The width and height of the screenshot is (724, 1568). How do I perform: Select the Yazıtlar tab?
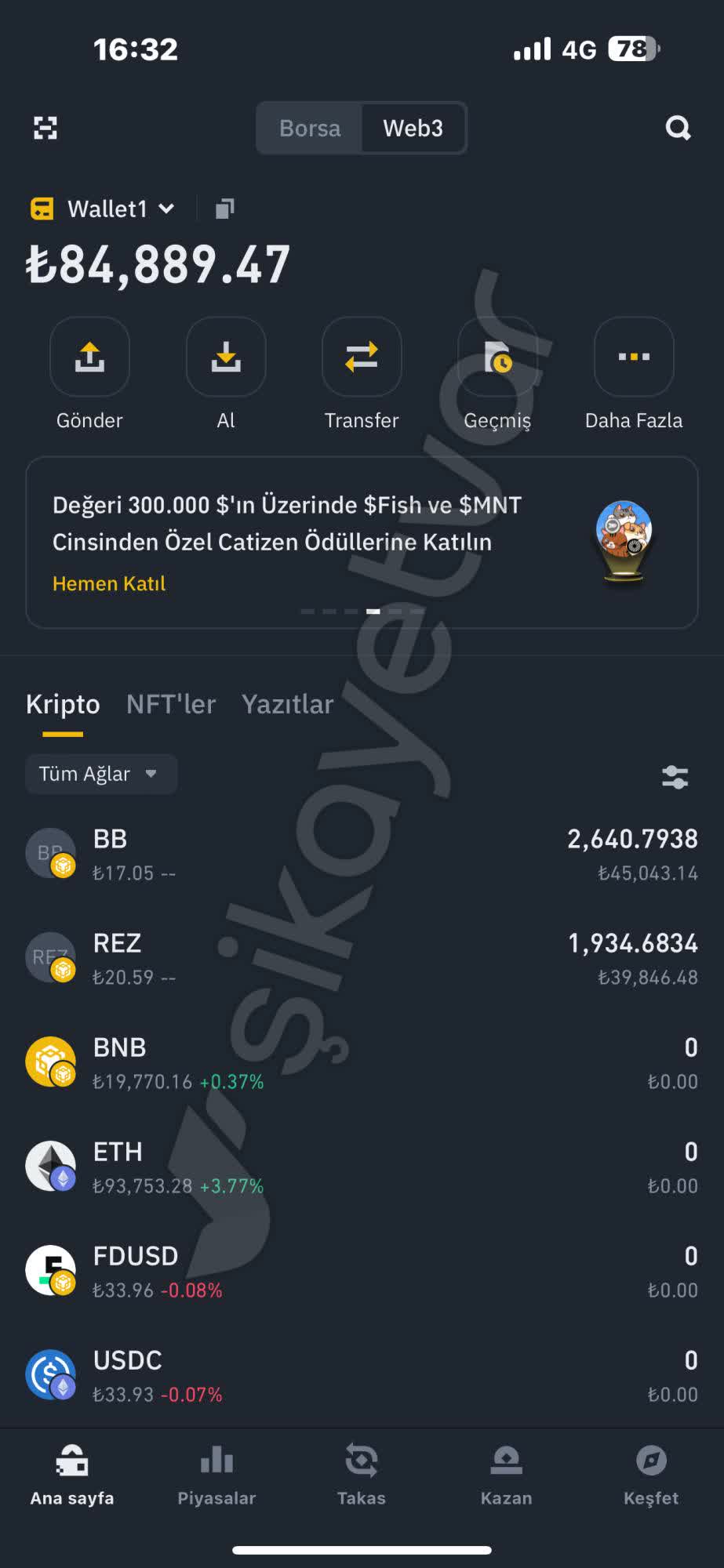[x=287, y=704]
